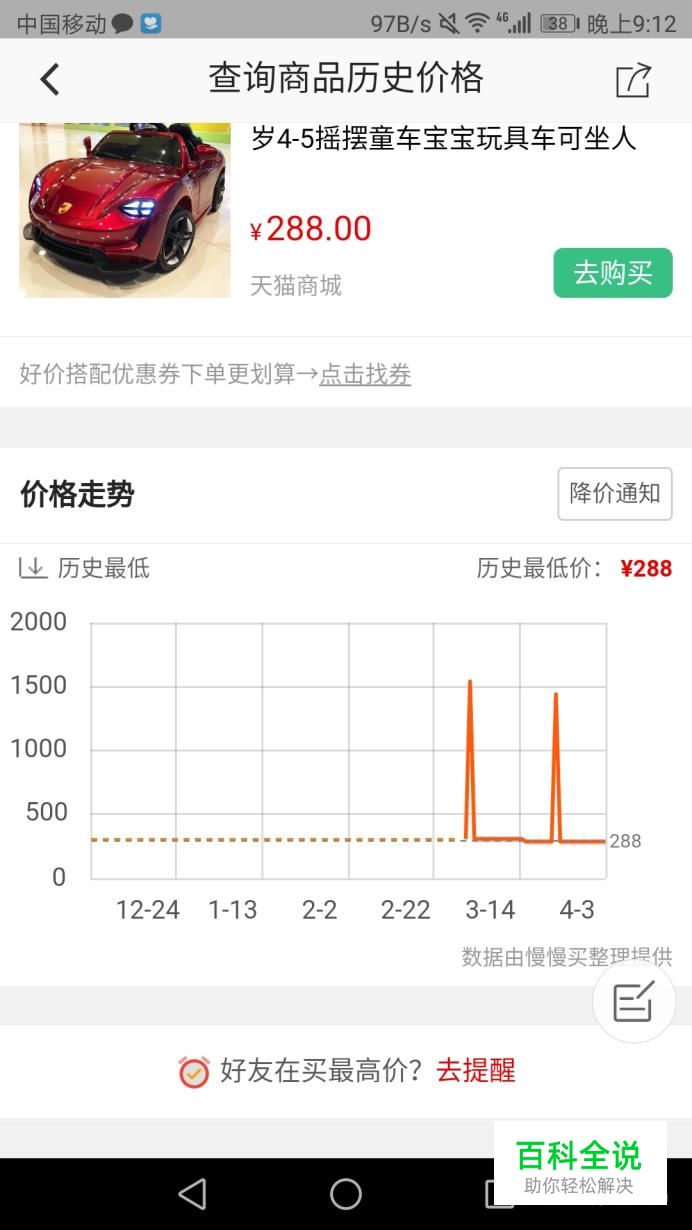Tap the green 去购买 button
Viewport: 692px width, 1230px height.
[613, 272]
